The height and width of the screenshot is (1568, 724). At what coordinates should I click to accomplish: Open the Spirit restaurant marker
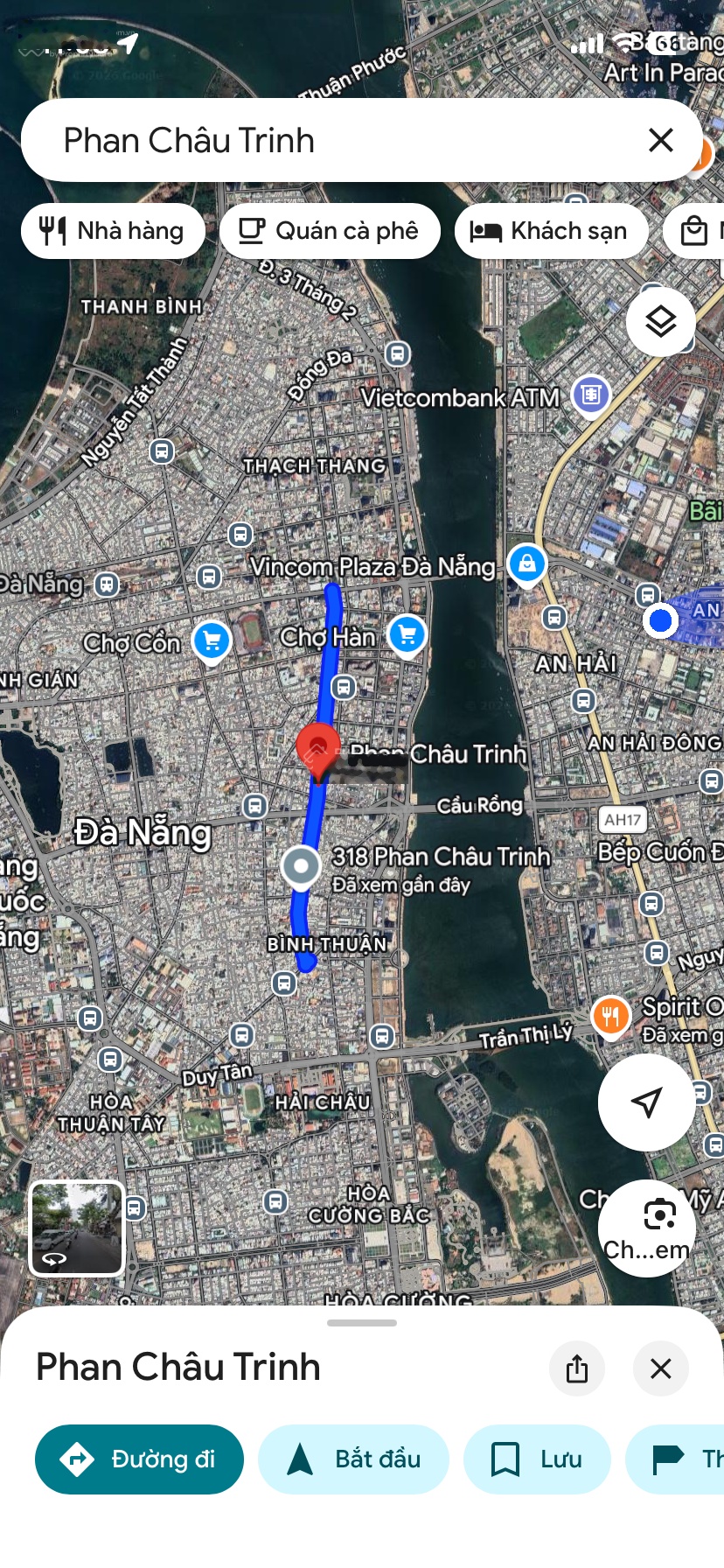click(x=610, y=1016)
